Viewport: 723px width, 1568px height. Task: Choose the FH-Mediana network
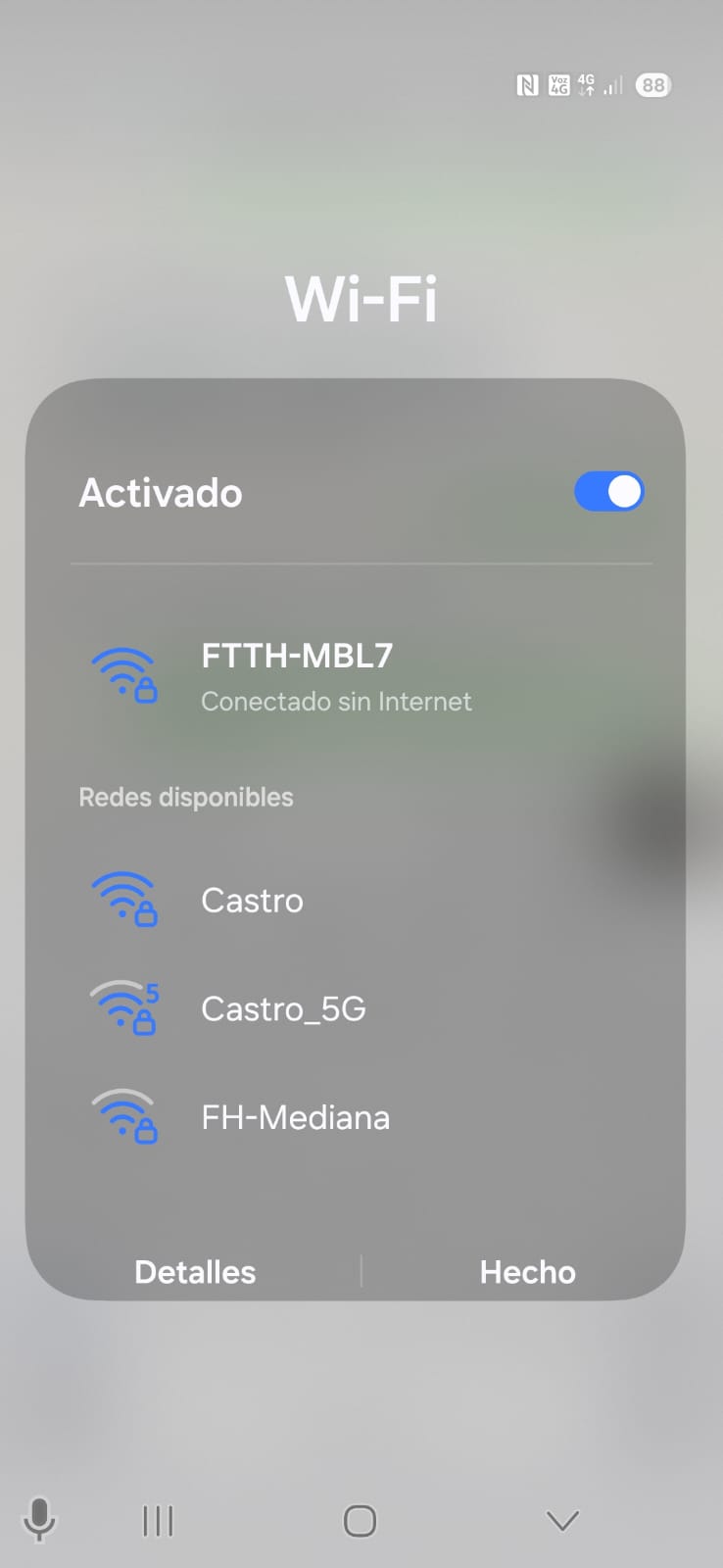click(295, 1117)
